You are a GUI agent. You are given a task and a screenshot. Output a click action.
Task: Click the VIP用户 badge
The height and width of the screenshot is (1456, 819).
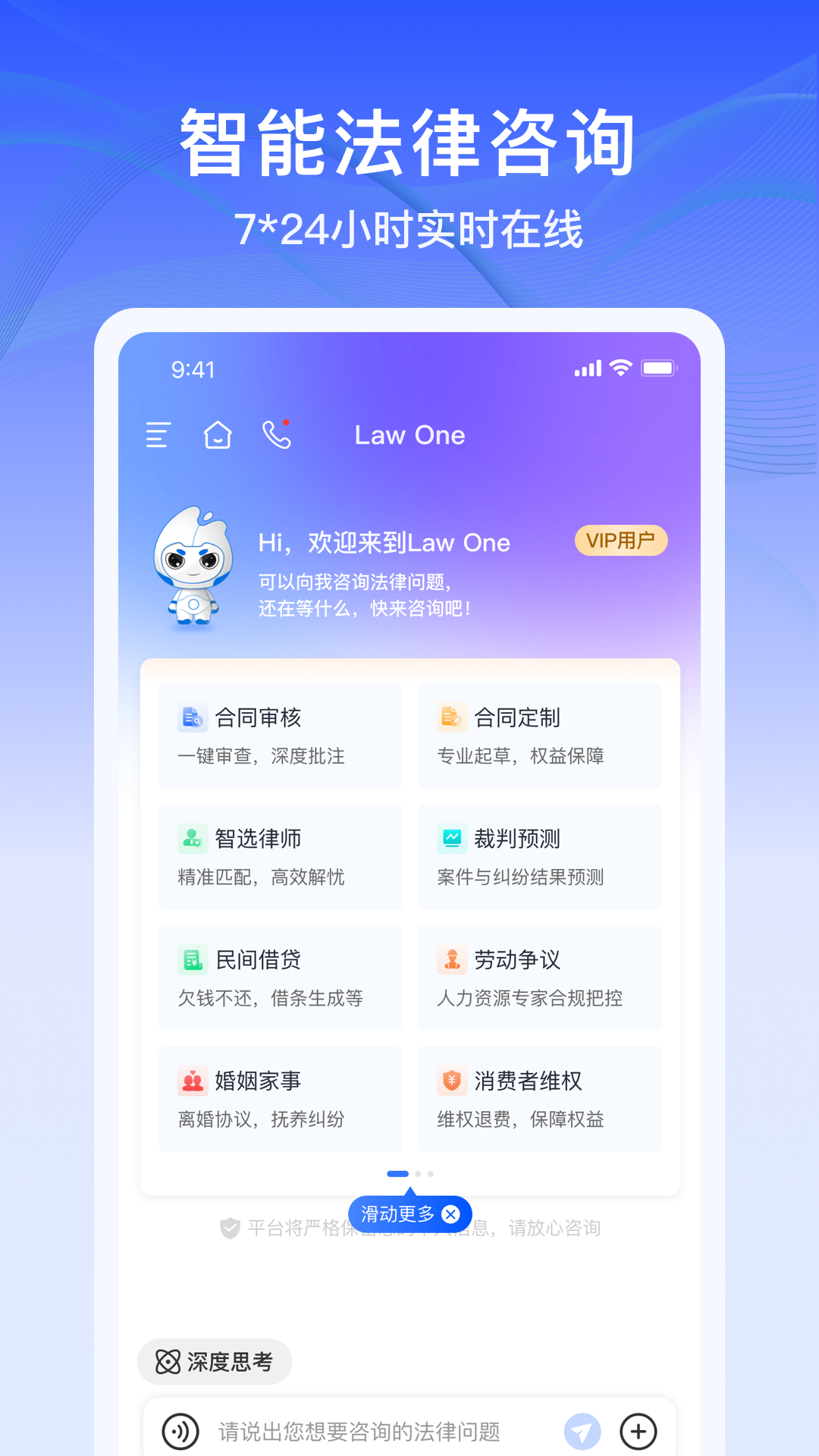[621, 540]
